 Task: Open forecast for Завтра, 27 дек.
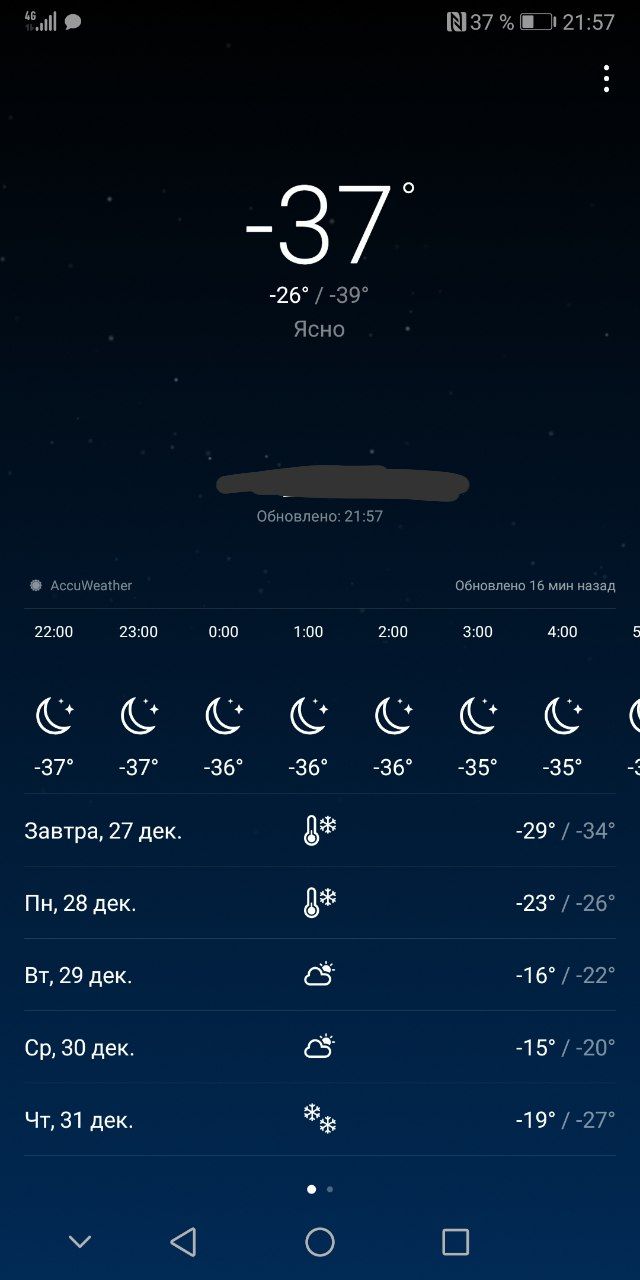point(320,830)
